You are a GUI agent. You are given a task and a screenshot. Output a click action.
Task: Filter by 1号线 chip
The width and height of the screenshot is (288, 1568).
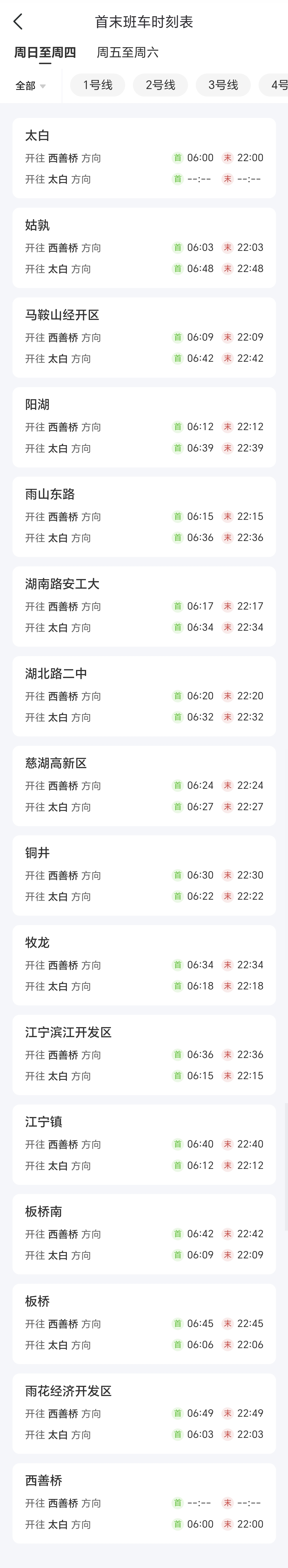[98, 85]
